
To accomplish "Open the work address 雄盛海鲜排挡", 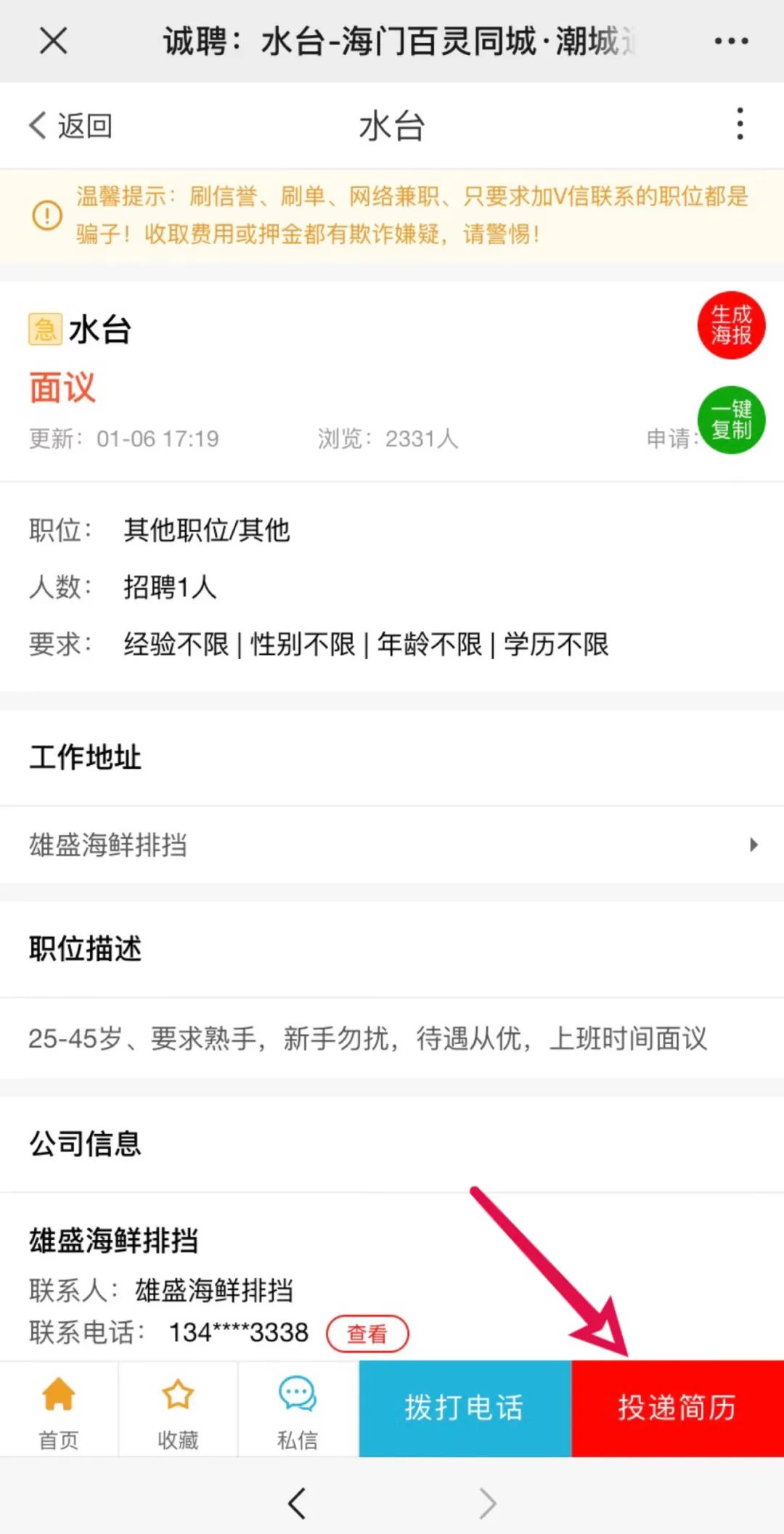I will 392,845.
